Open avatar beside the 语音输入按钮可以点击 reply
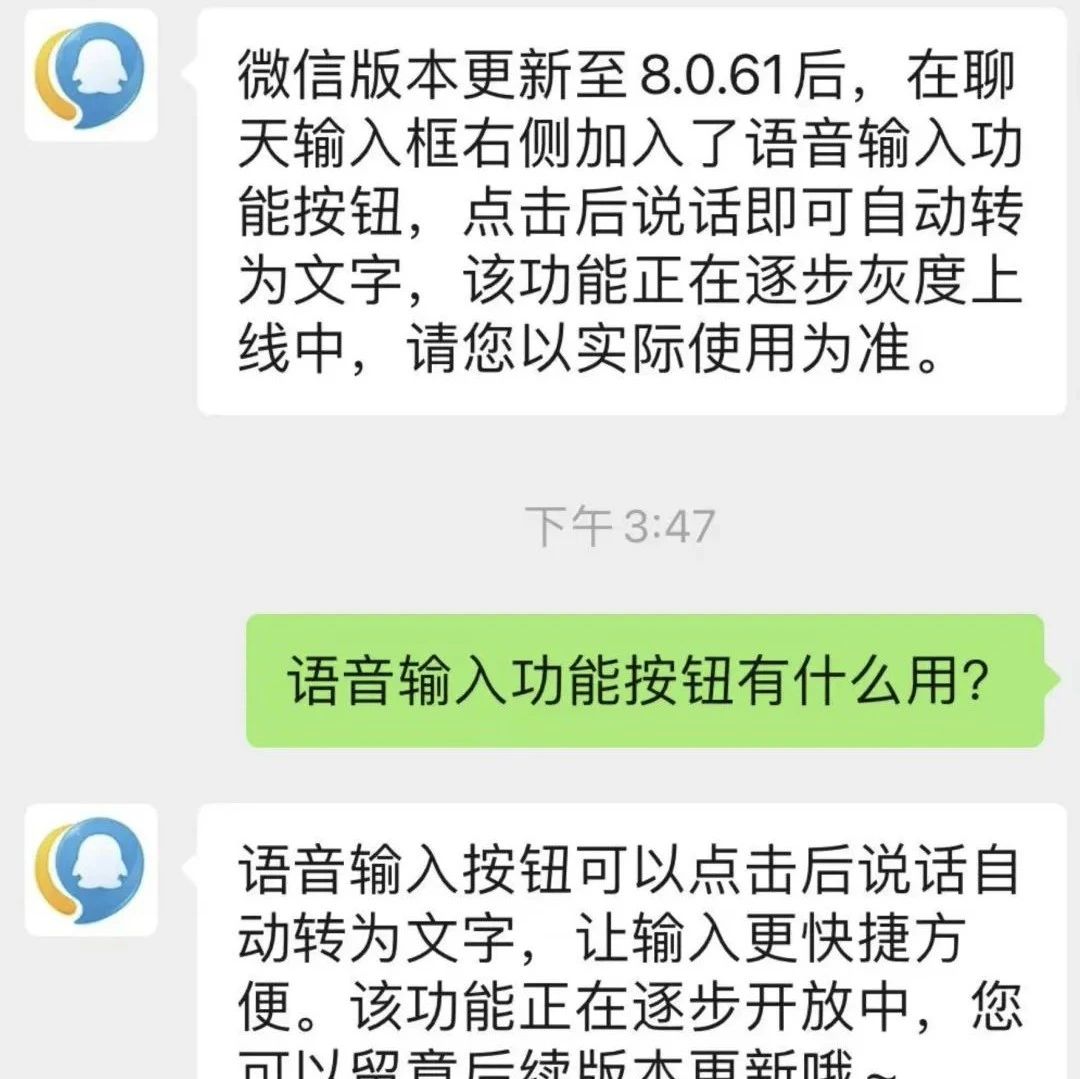The image size is (1080, 1079). coord(90,869)
